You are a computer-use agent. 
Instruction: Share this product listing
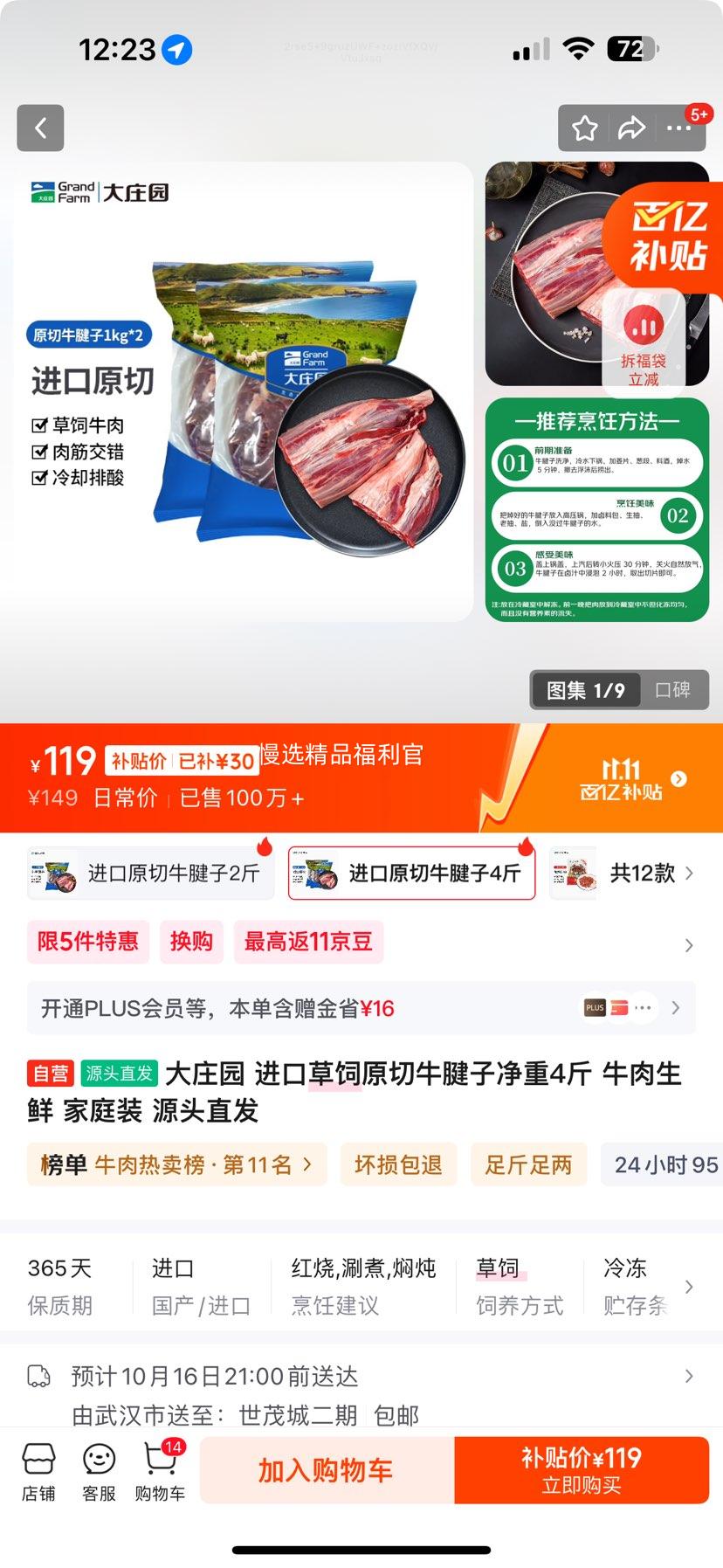(631, 129)
